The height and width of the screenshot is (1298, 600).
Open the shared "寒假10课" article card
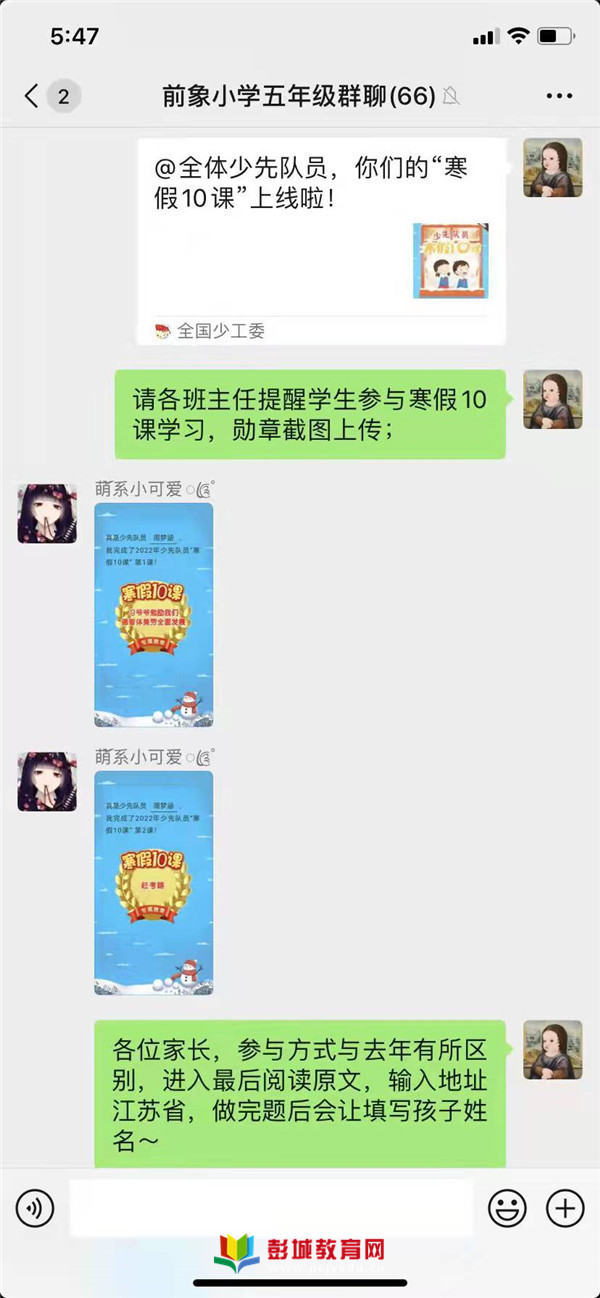pyautogui.click(x=320, y=240)
